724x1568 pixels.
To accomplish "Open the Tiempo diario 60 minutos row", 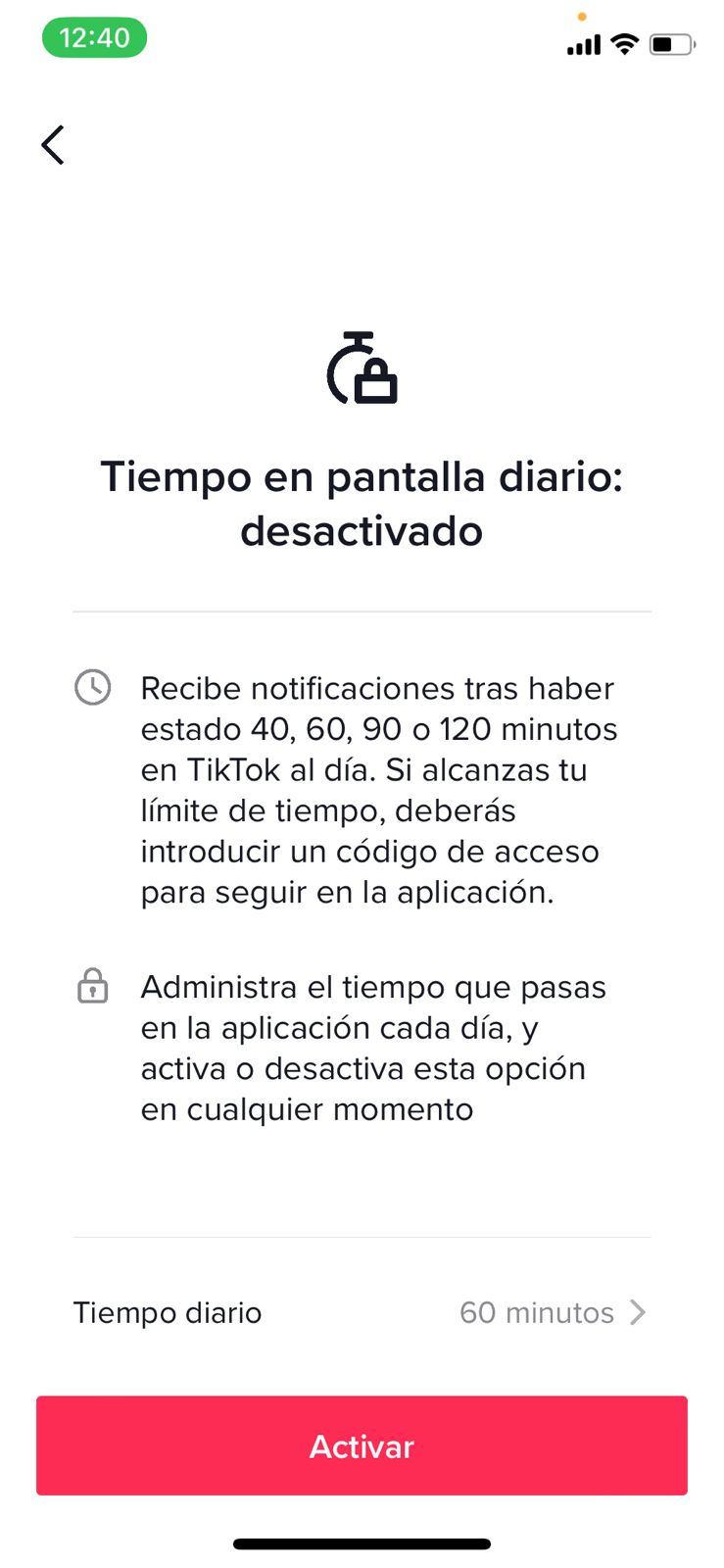I will 361,1312.
